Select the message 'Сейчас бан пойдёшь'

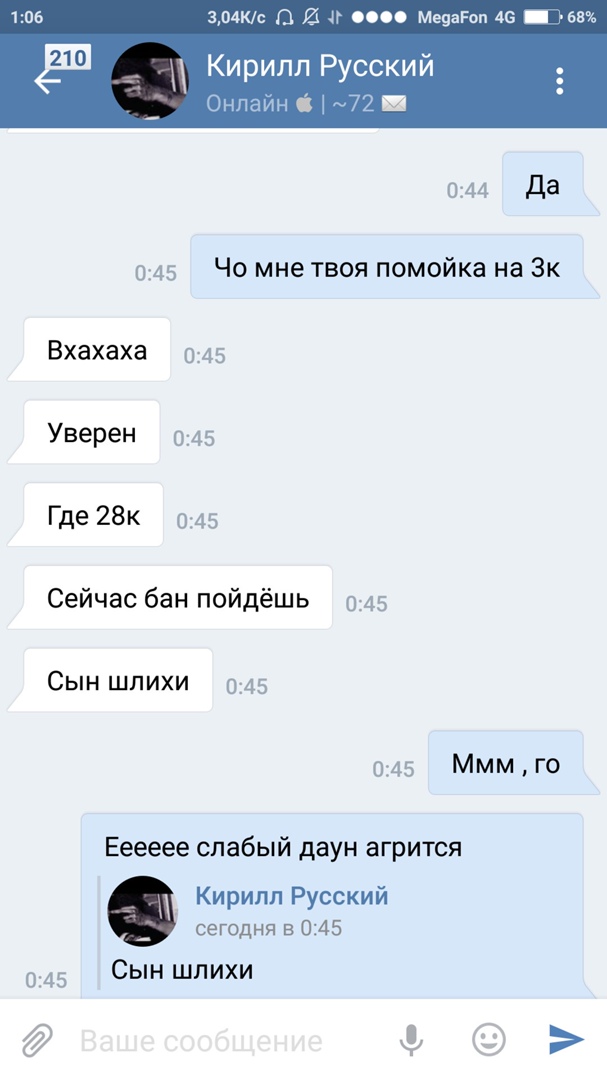tap(178, 598)
